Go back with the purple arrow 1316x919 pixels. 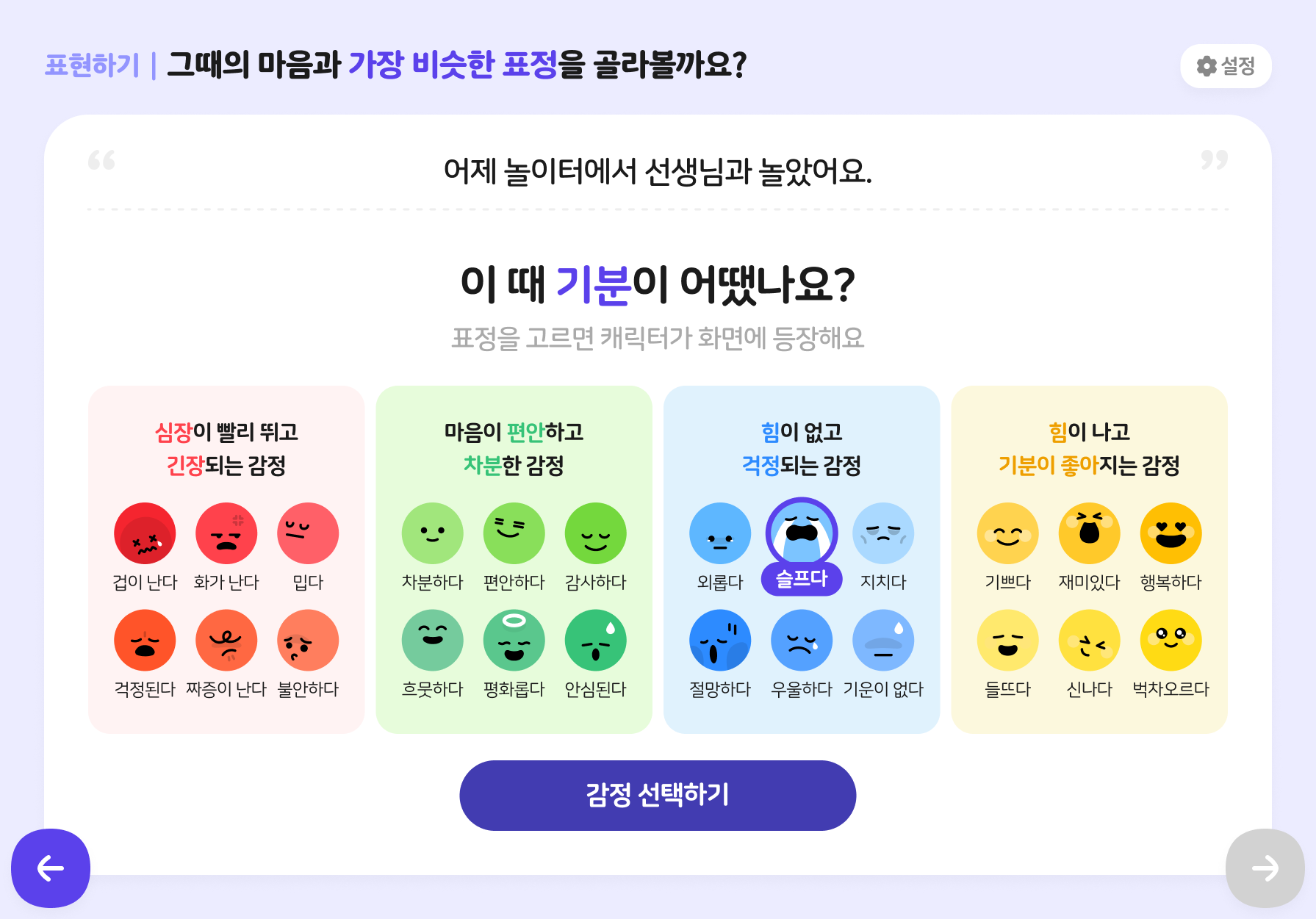[x=51, y=868]
